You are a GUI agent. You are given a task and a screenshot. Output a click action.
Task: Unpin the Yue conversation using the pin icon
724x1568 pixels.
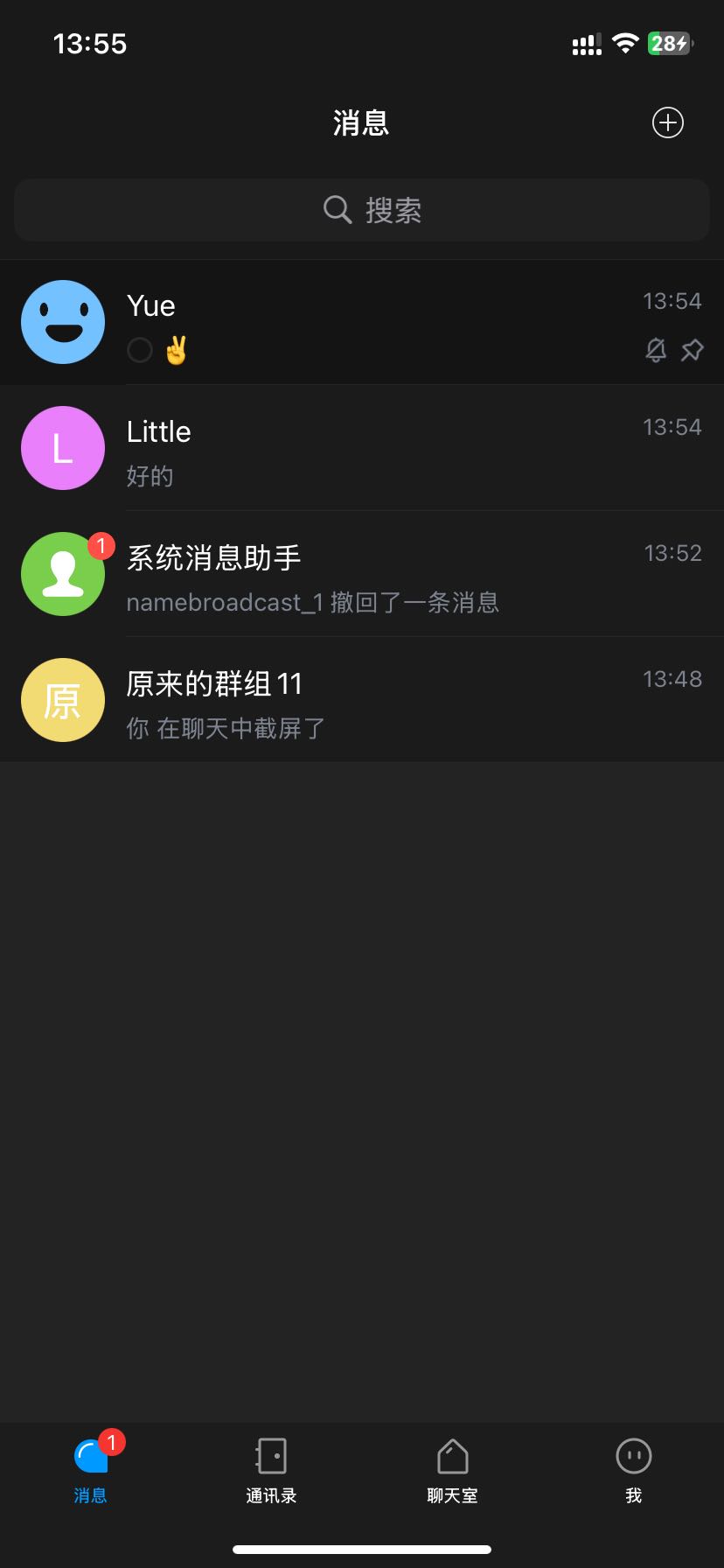[x=692, y=349]
